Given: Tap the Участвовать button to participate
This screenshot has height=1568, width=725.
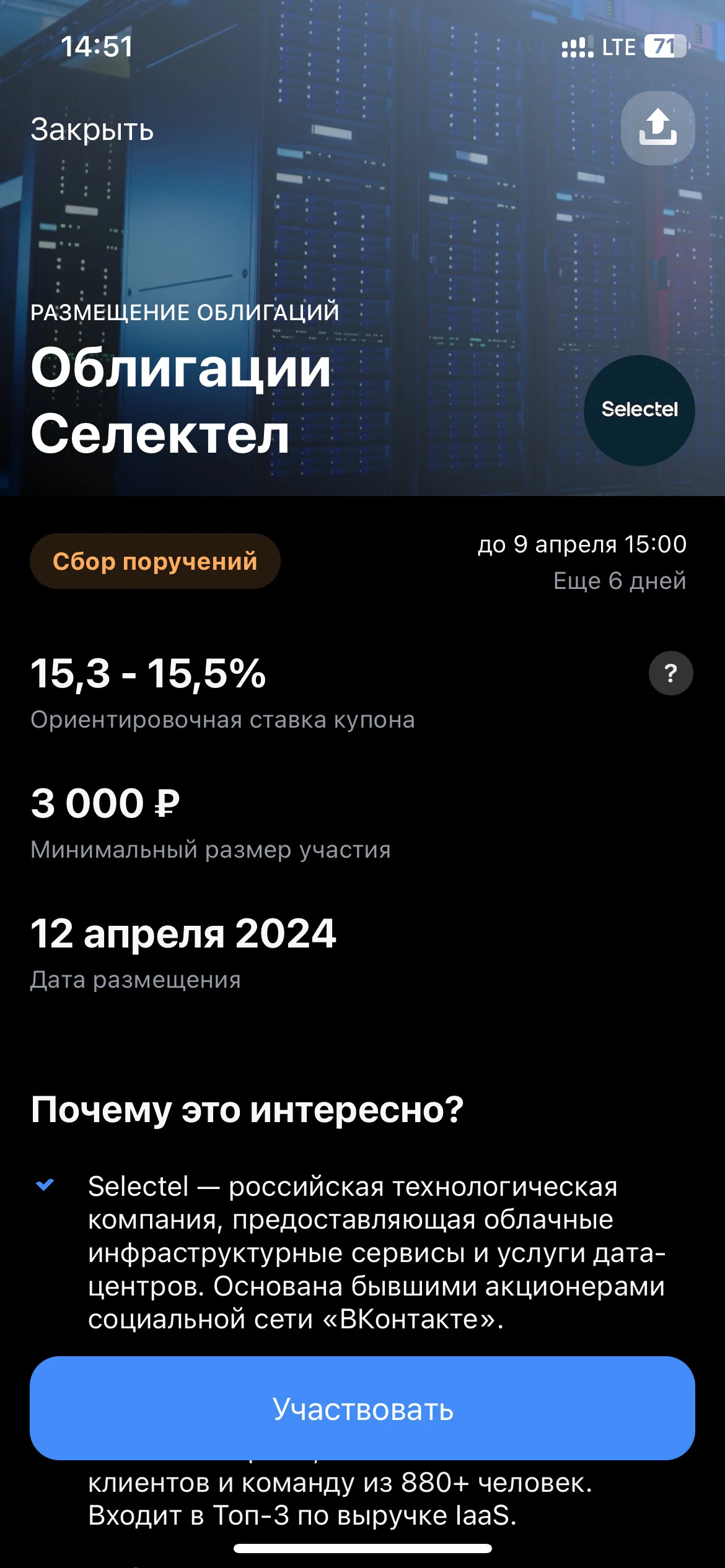Looking at the screenshot, I should click(x=362, y=1408).
